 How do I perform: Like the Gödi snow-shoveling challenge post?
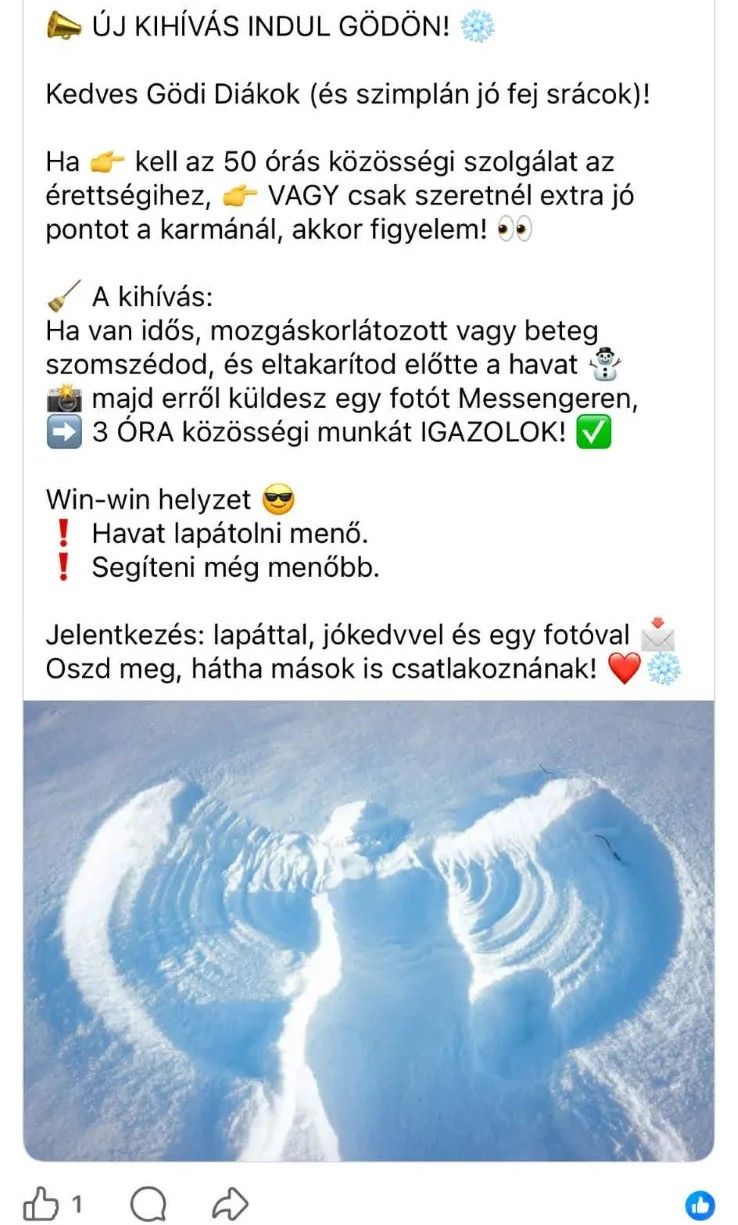[x=42, y=1203]
